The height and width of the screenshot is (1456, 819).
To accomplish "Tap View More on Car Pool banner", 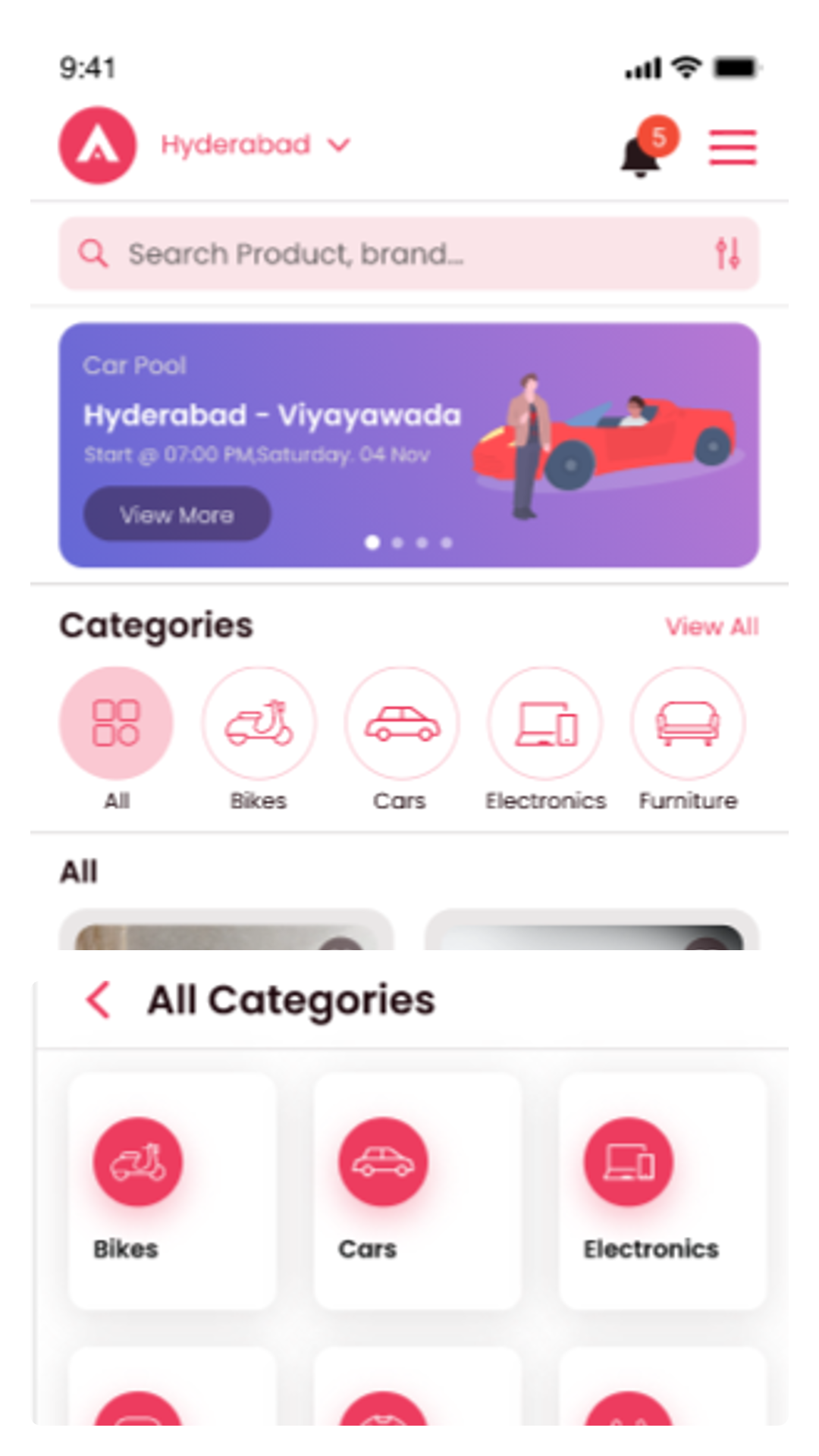I will 177,514.
